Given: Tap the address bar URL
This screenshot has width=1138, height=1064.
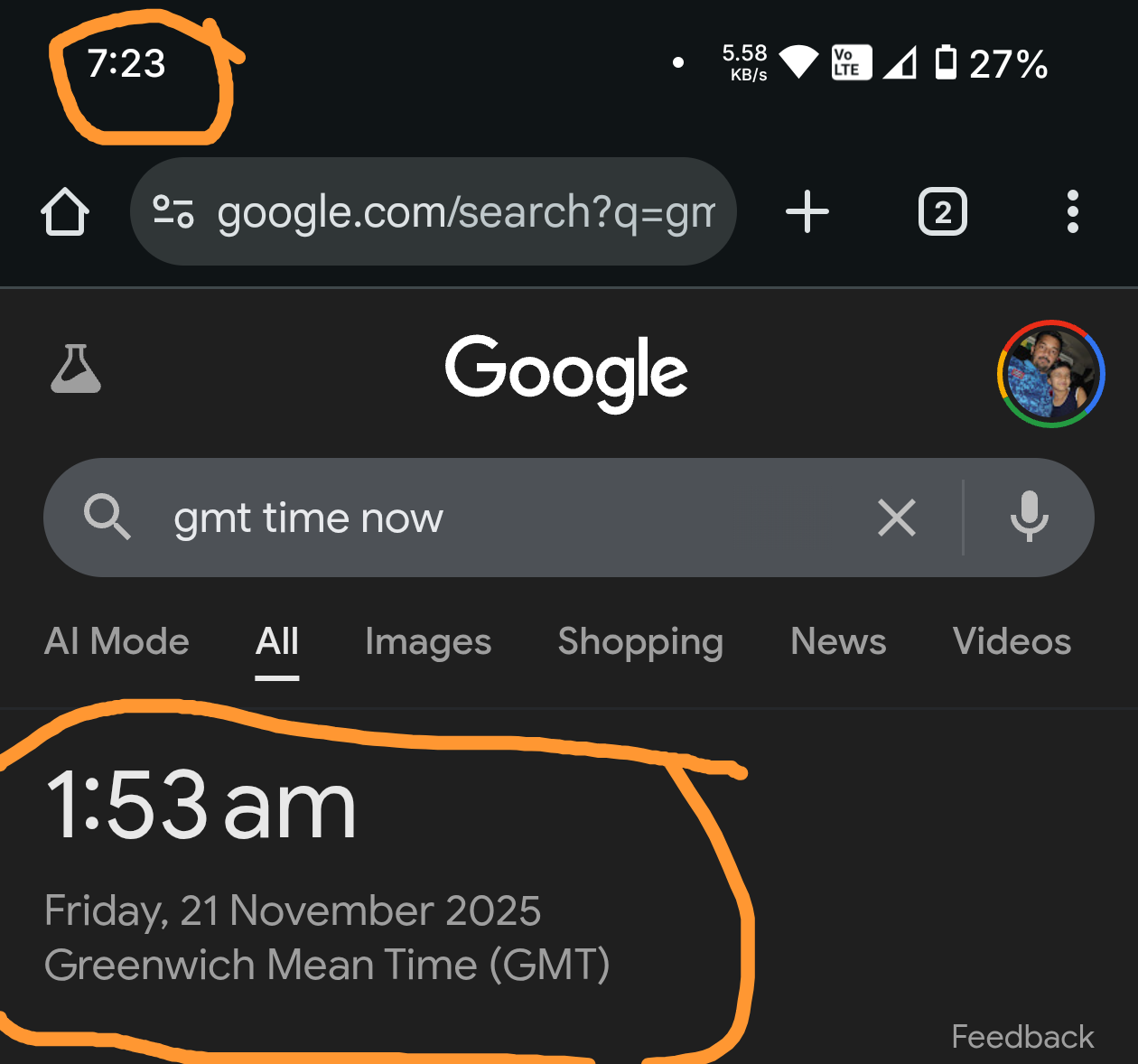Looking at the screenshot, I should 465,212.
